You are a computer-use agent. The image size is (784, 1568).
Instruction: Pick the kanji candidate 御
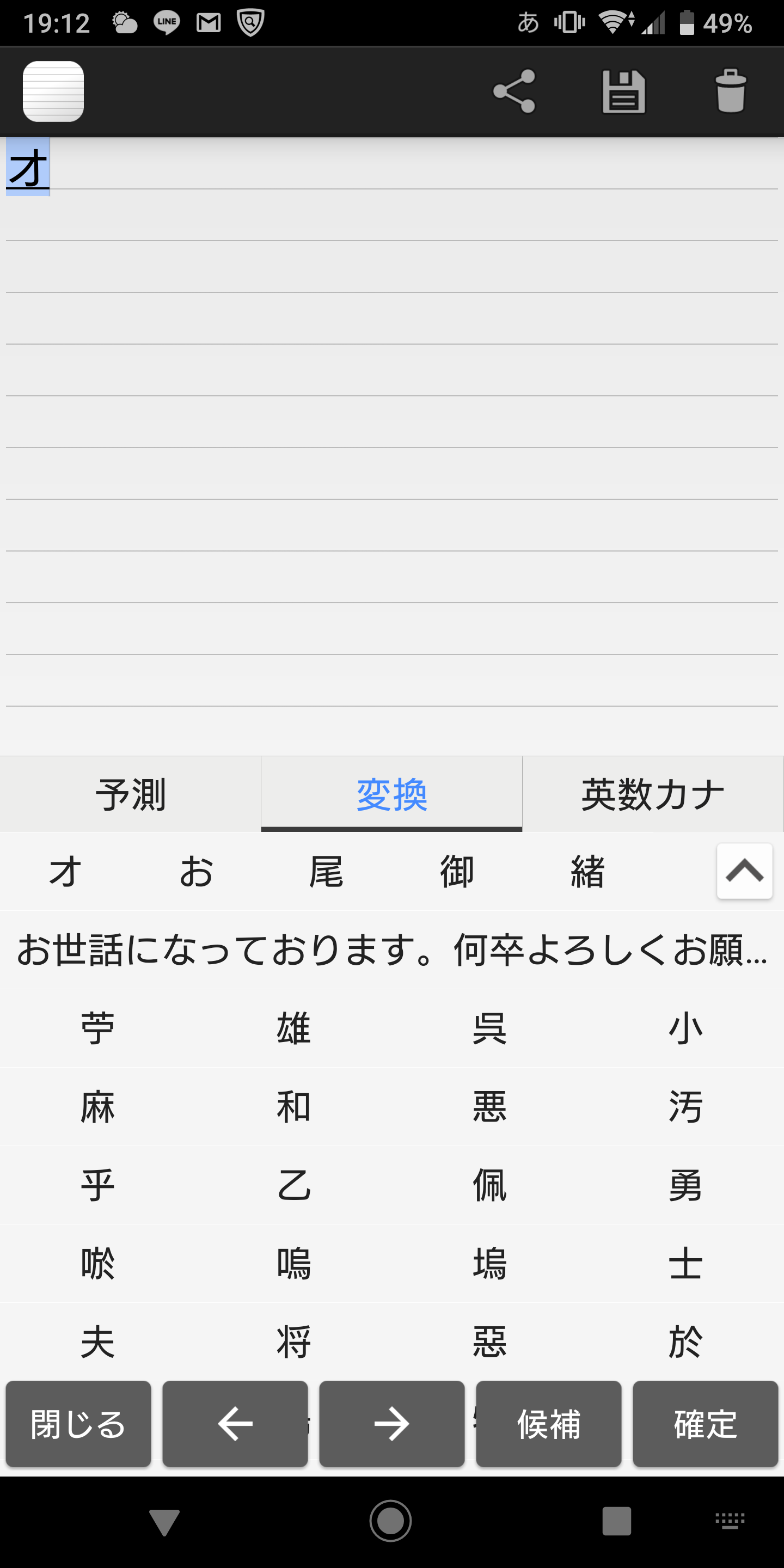click(457, 872)
